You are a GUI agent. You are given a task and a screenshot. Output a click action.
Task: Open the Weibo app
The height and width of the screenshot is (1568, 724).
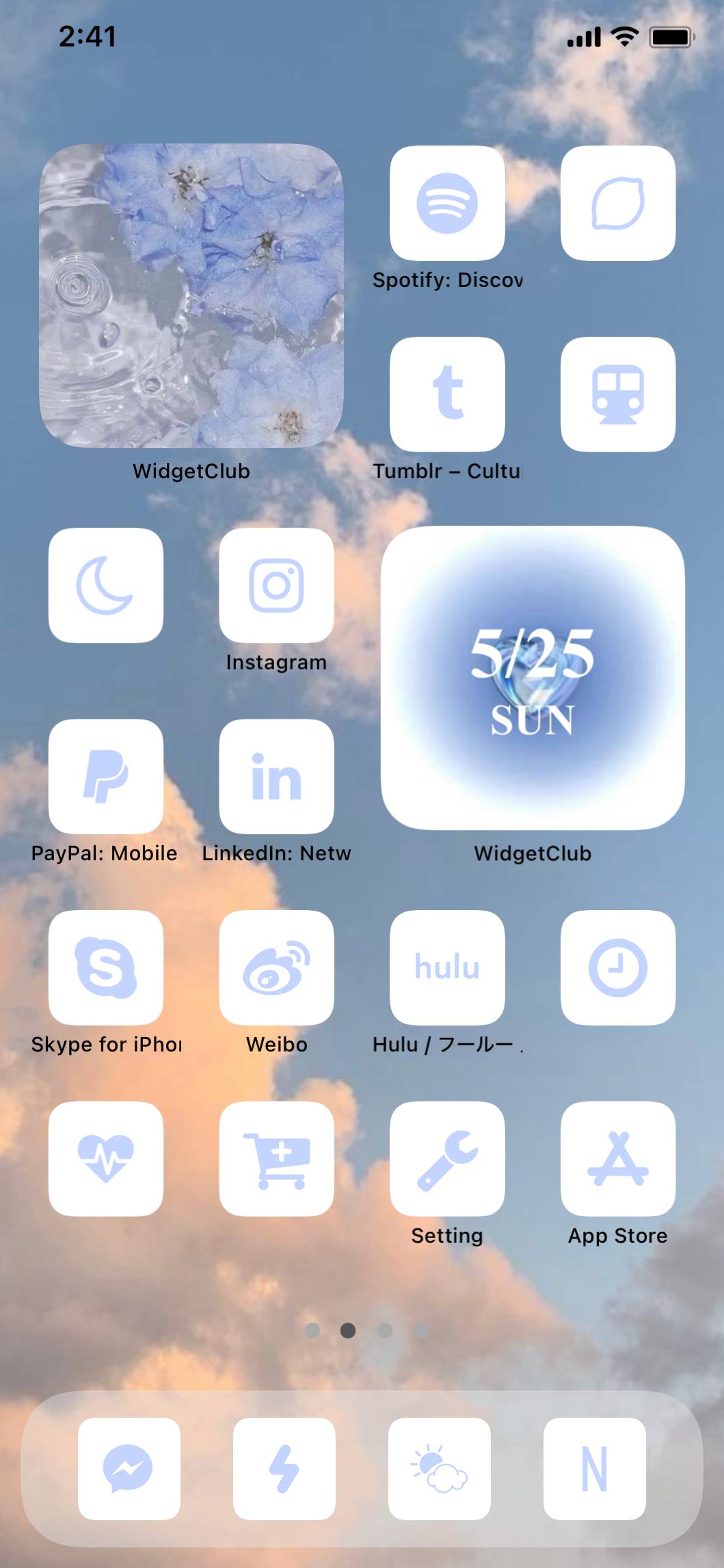click(x=276, y=967)
